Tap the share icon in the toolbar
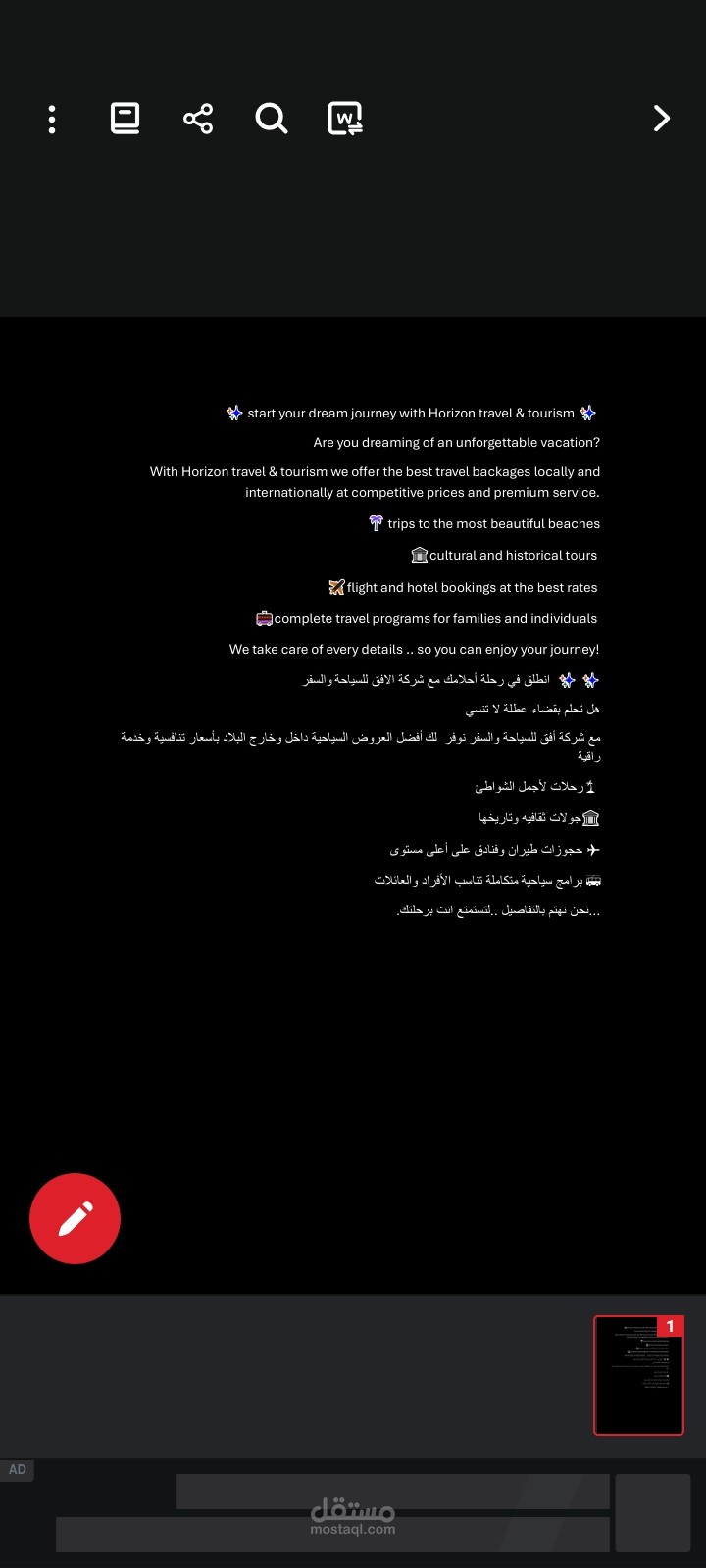Viewport: 706px width, 1568px height. (198, 119)
